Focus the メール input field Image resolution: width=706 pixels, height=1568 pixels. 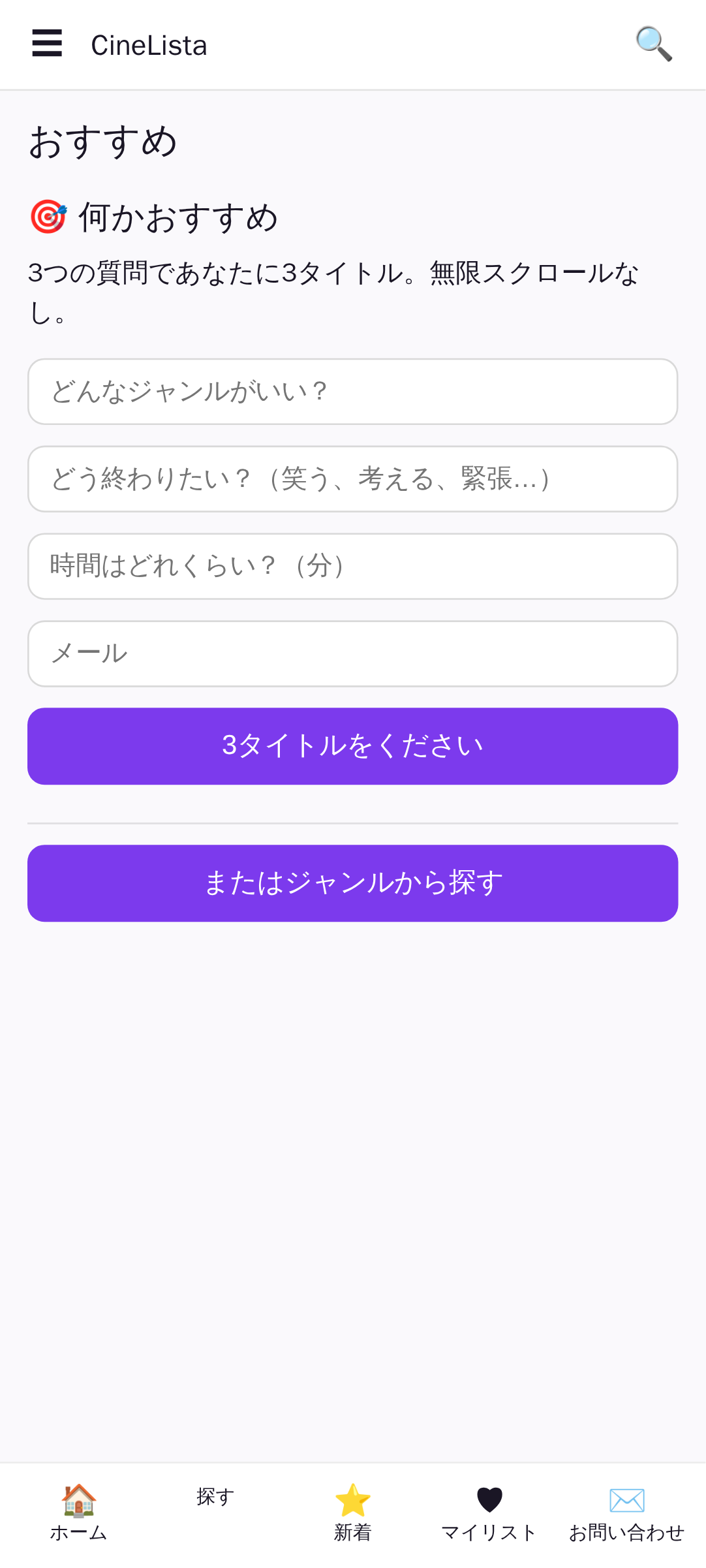click(x=352, y=653)
